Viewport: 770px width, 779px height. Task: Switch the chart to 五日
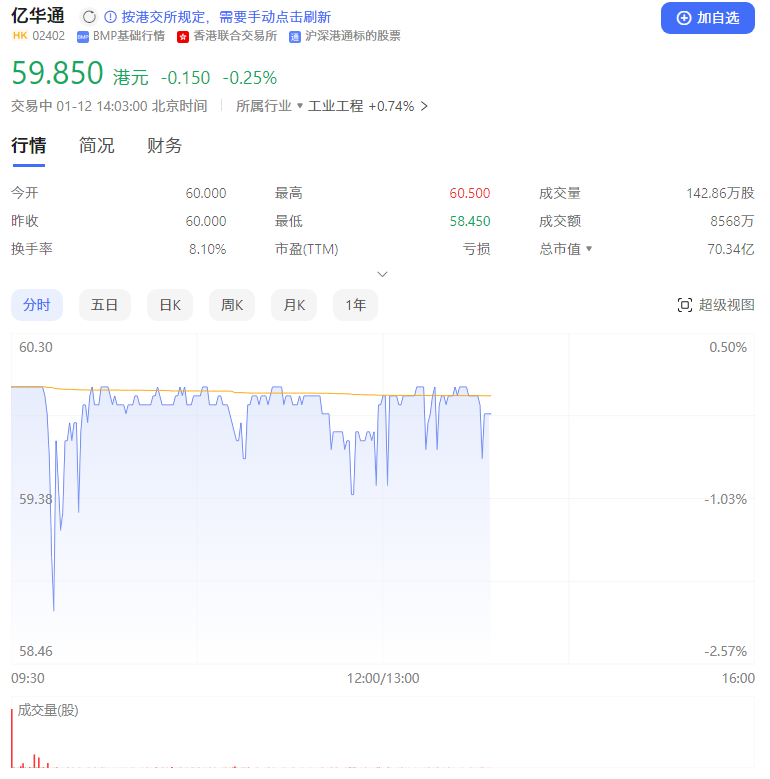(x=105, y=305)
